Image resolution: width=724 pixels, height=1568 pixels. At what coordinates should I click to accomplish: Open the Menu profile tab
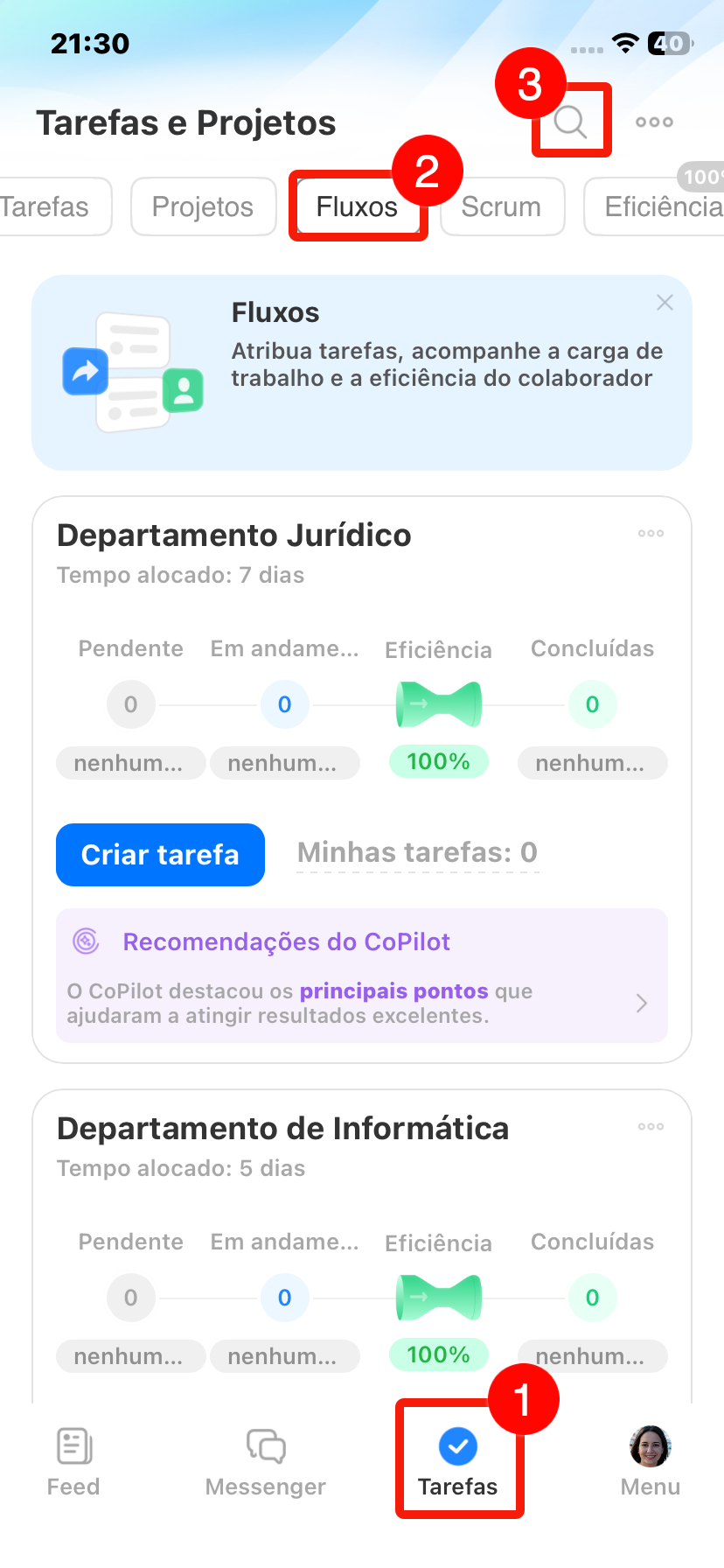tap(650, 1461)
